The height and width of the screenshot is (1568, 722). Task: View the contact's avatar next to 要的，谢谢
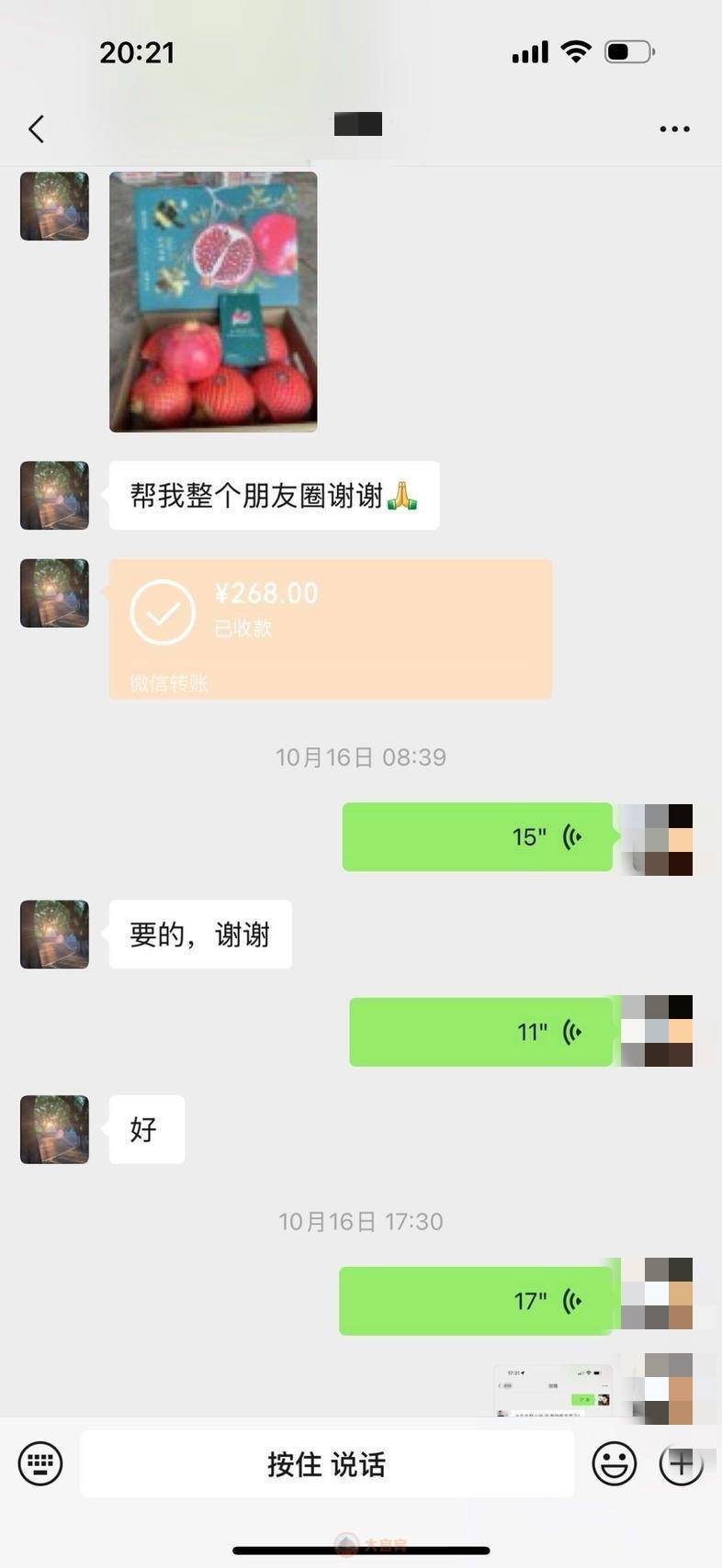click(x=55, y=935)
